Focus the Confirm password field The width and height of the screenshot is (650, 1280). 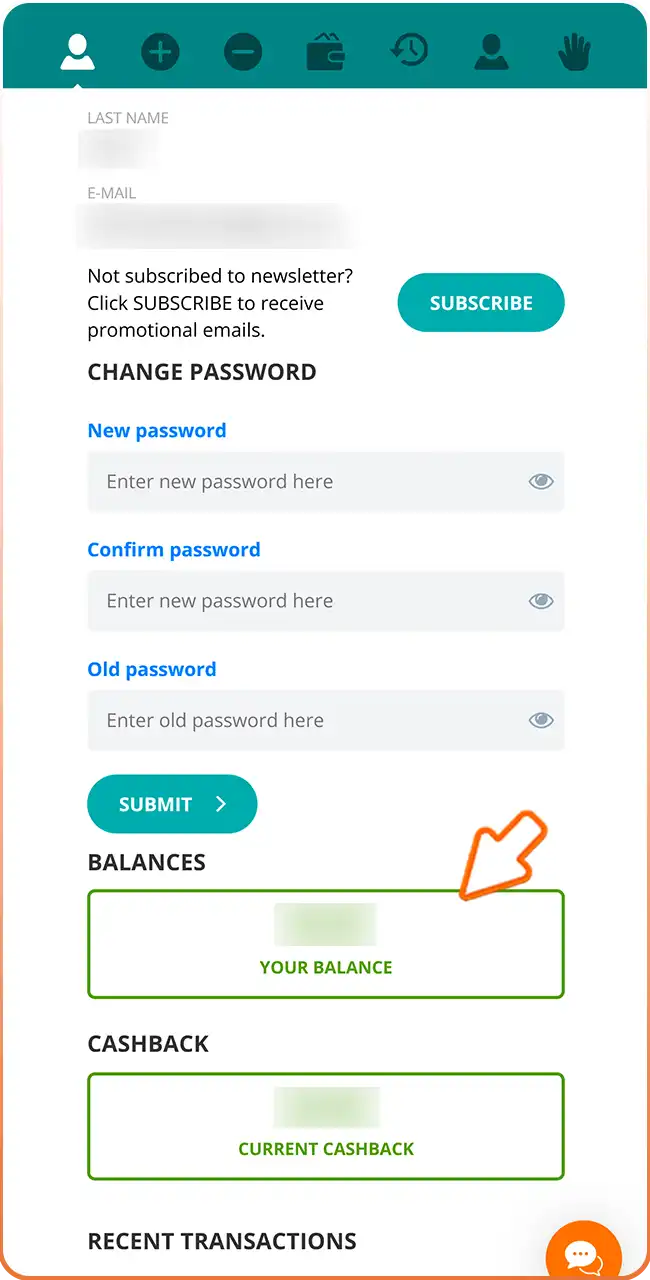coord(326,601)
